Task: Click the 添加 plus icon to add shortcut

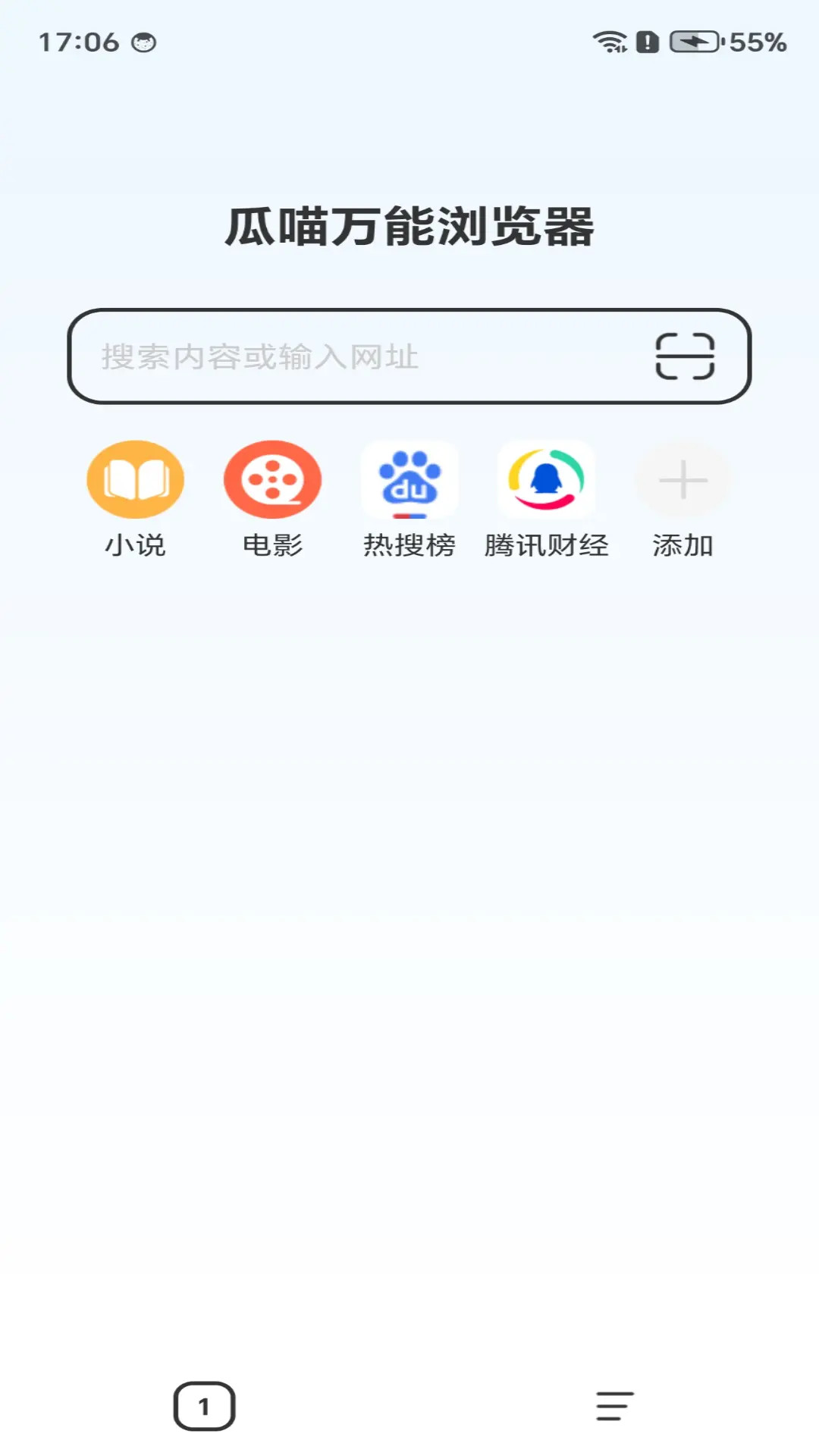Action: (681, 479)
